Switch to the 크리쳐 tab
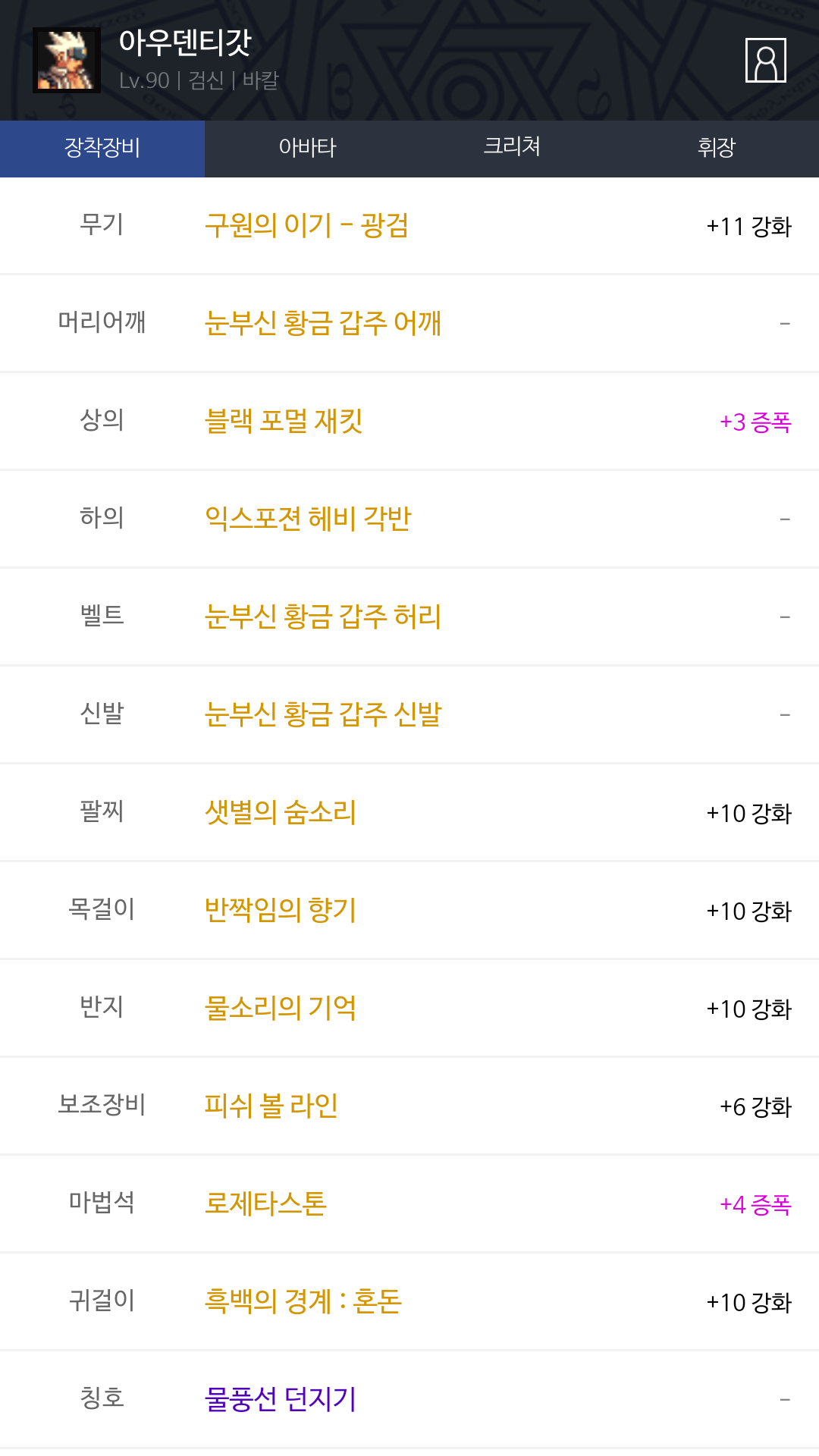 tap(512, 147)
